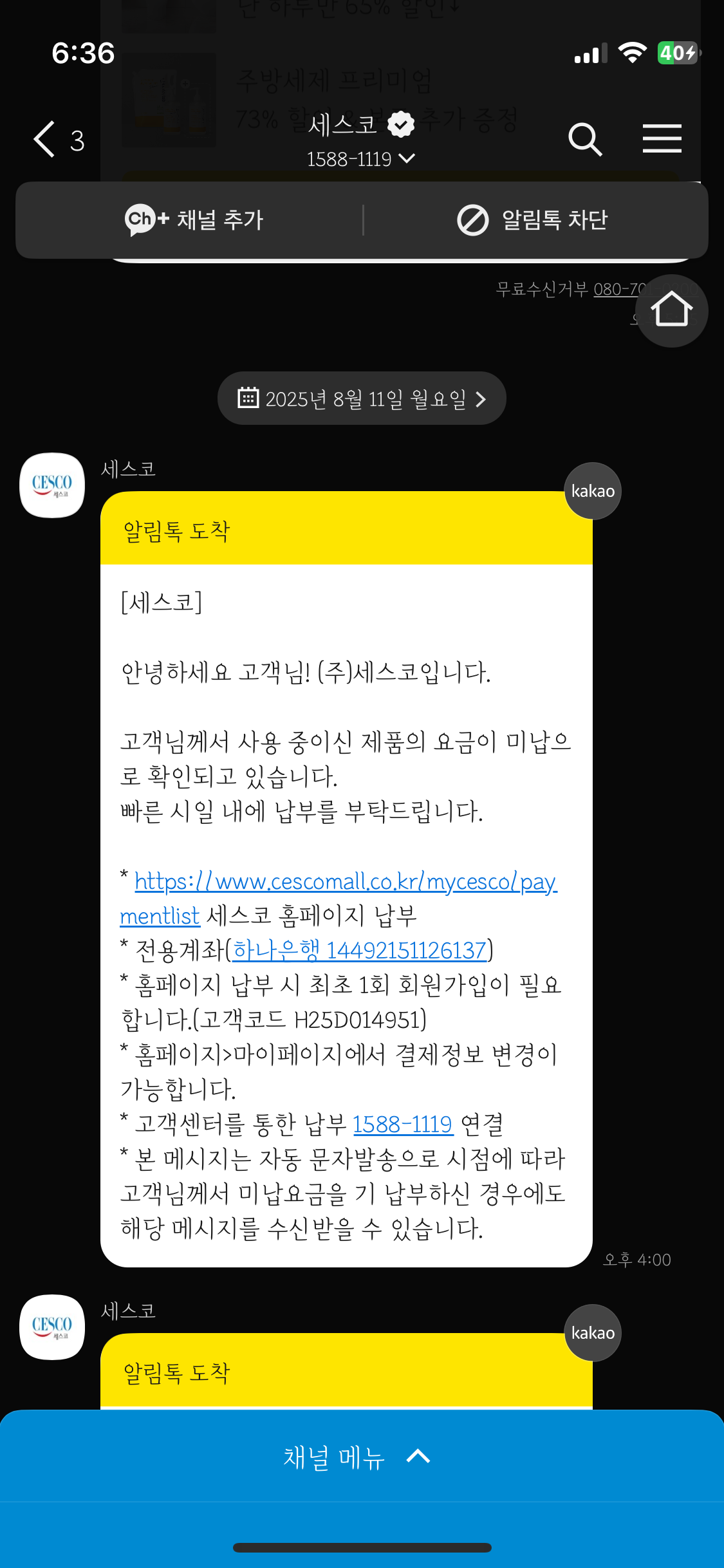
Task: Tap the home shortcut button
Action: pos(671,310)
